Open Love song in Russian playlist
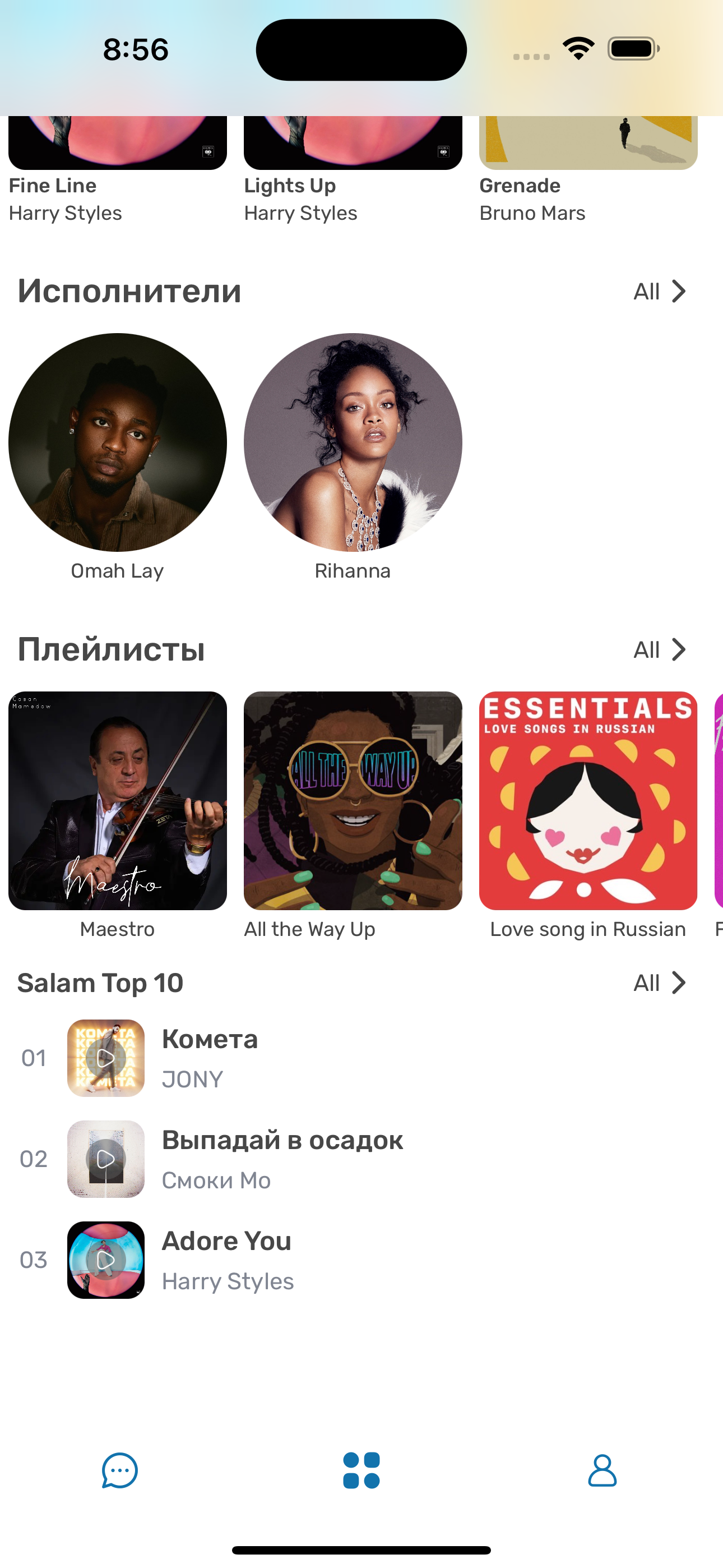Screen dimensions: 723x1568 click(x=588, y=815)
